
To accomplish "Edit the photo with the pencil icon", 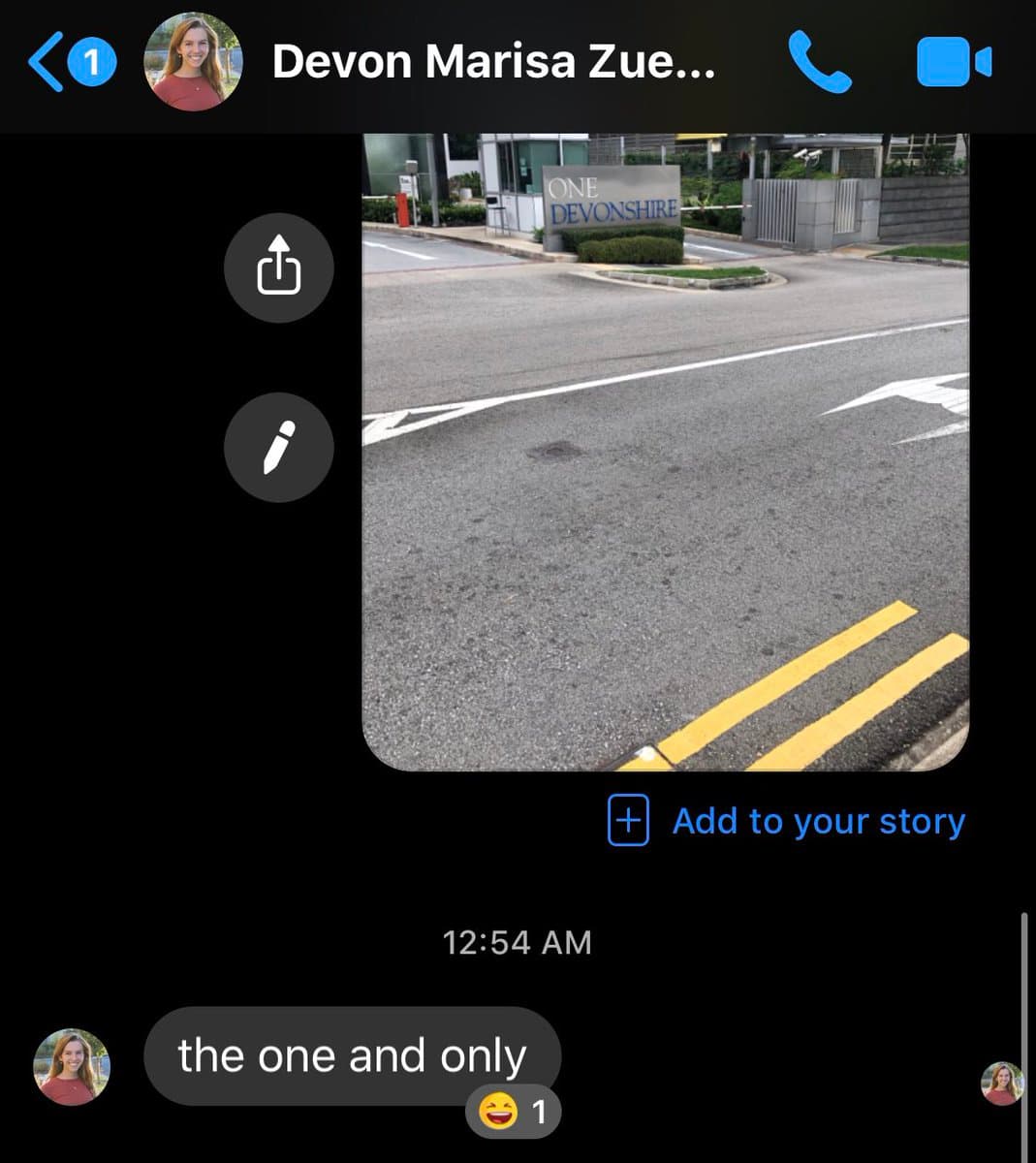I will tap(279, 448).
